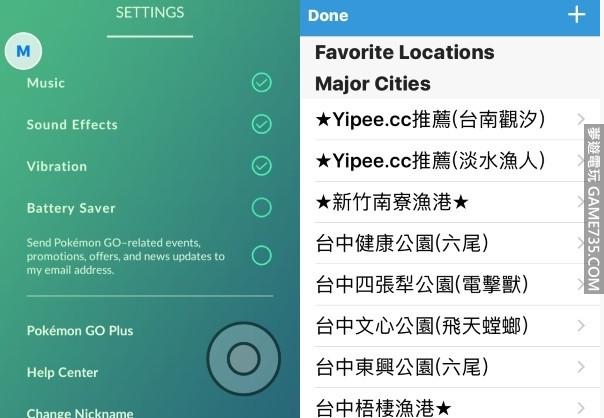Viewport: 604px width, 418px height.
Task: Tap the round M button
Action: coord(24,51)
